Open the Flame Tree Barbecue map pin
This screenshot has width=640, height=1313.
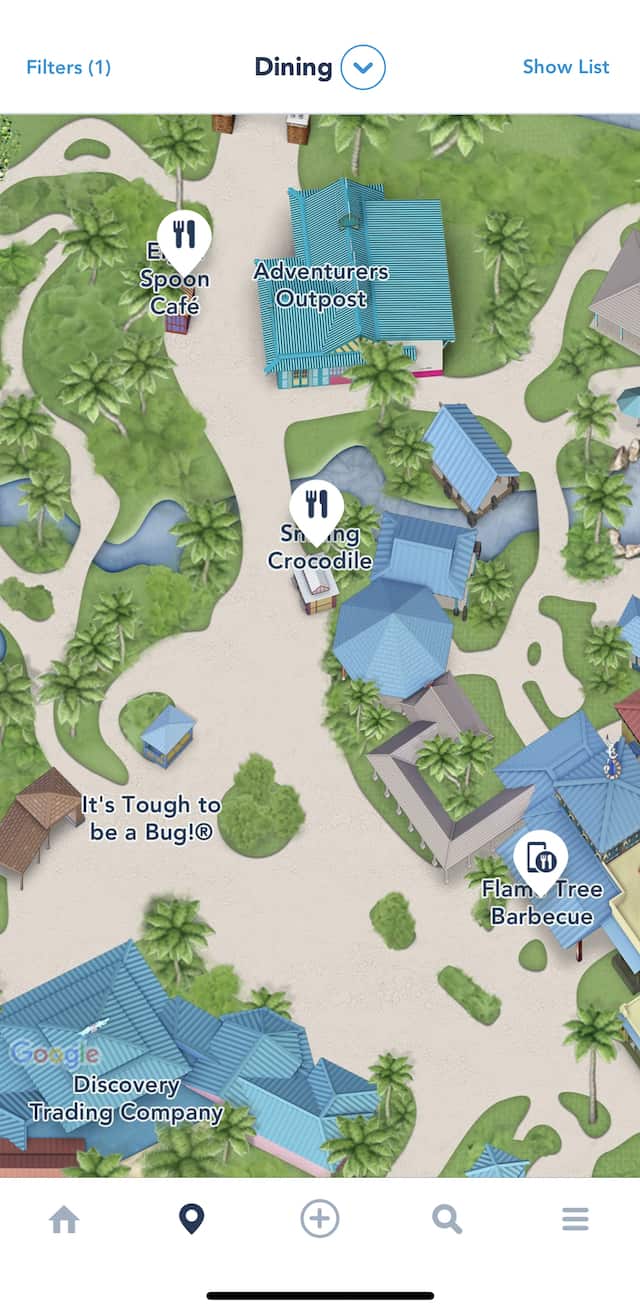pyautogui.click(x=540, y=858)
